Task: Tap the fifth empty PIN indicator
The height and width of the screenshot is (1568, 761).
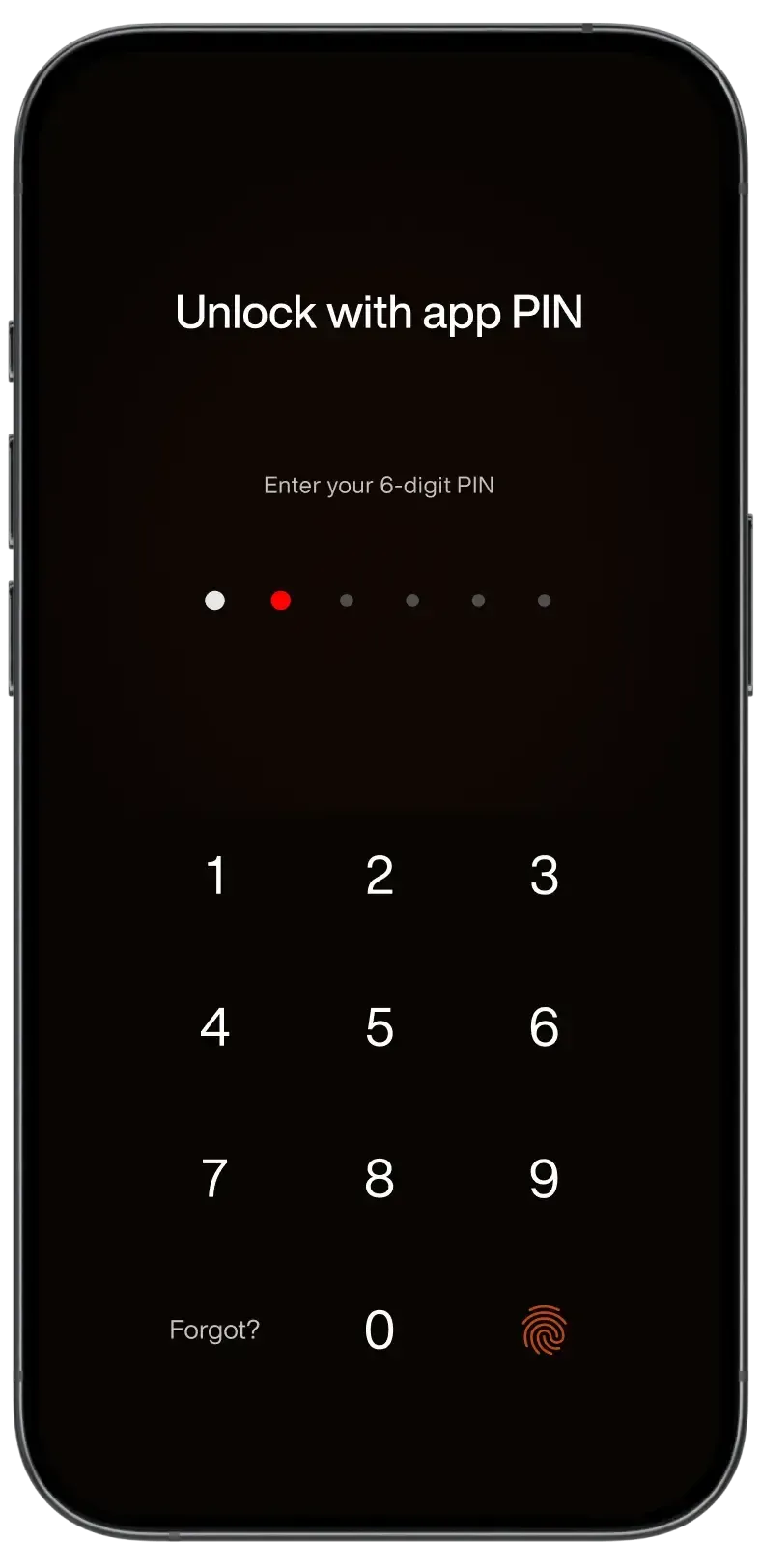Action: (478, 601)
